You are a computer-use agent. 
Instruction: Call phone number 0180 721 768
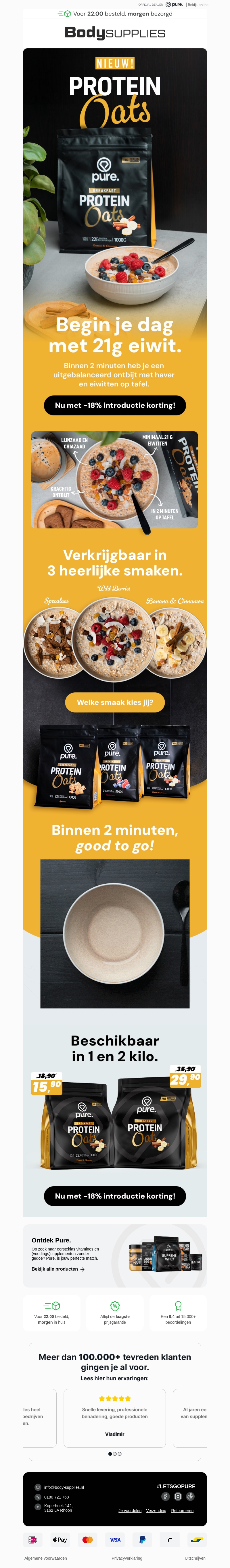coord(56,1497)
